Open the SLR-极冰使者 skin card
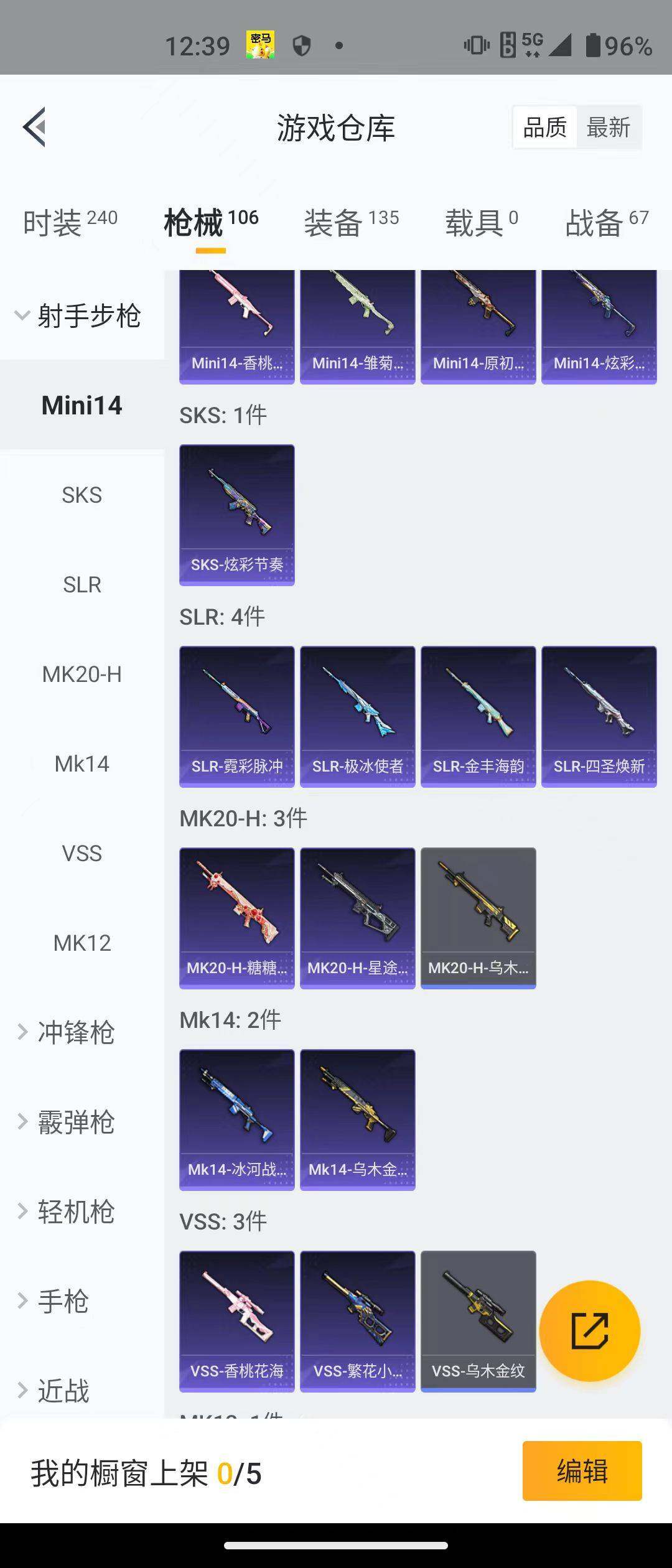The width and height of the screenshot is (672, 1568). tap(357, 716)
